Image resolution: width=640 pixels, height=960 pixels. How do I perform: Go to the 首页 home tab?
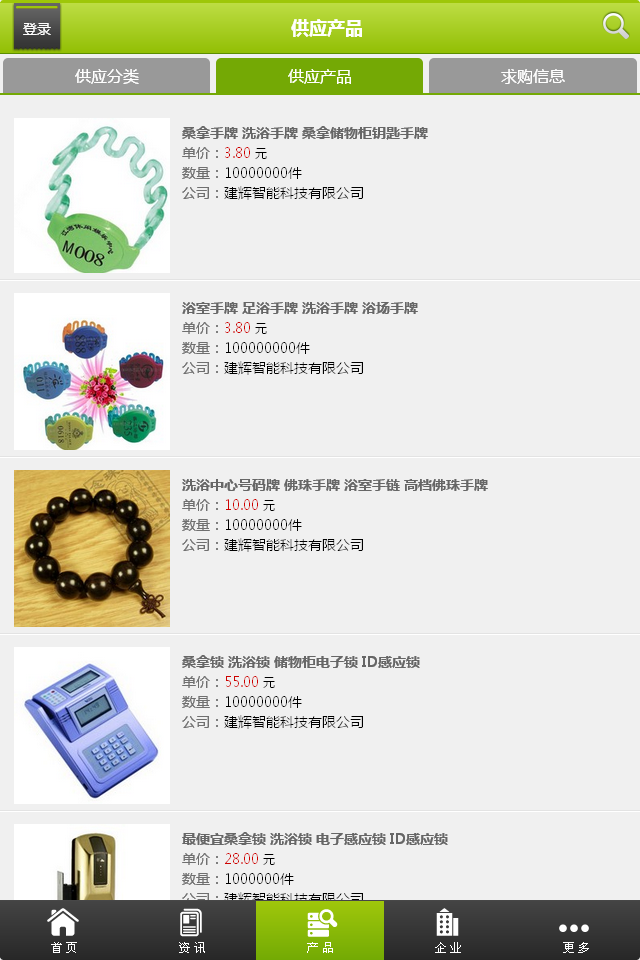tap(63, 931)
